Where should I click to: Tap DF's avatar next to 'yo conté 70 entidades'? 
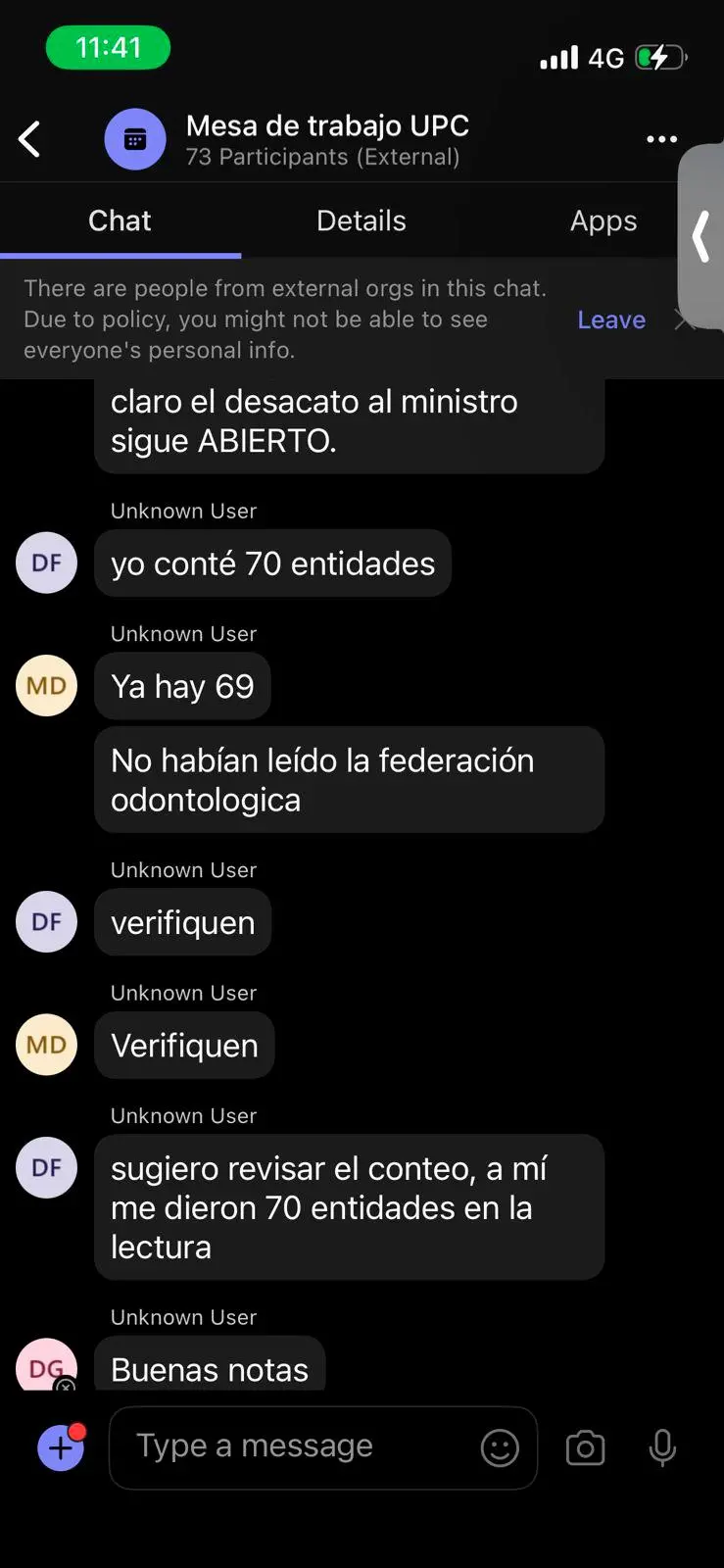click(x=46, y=563)
